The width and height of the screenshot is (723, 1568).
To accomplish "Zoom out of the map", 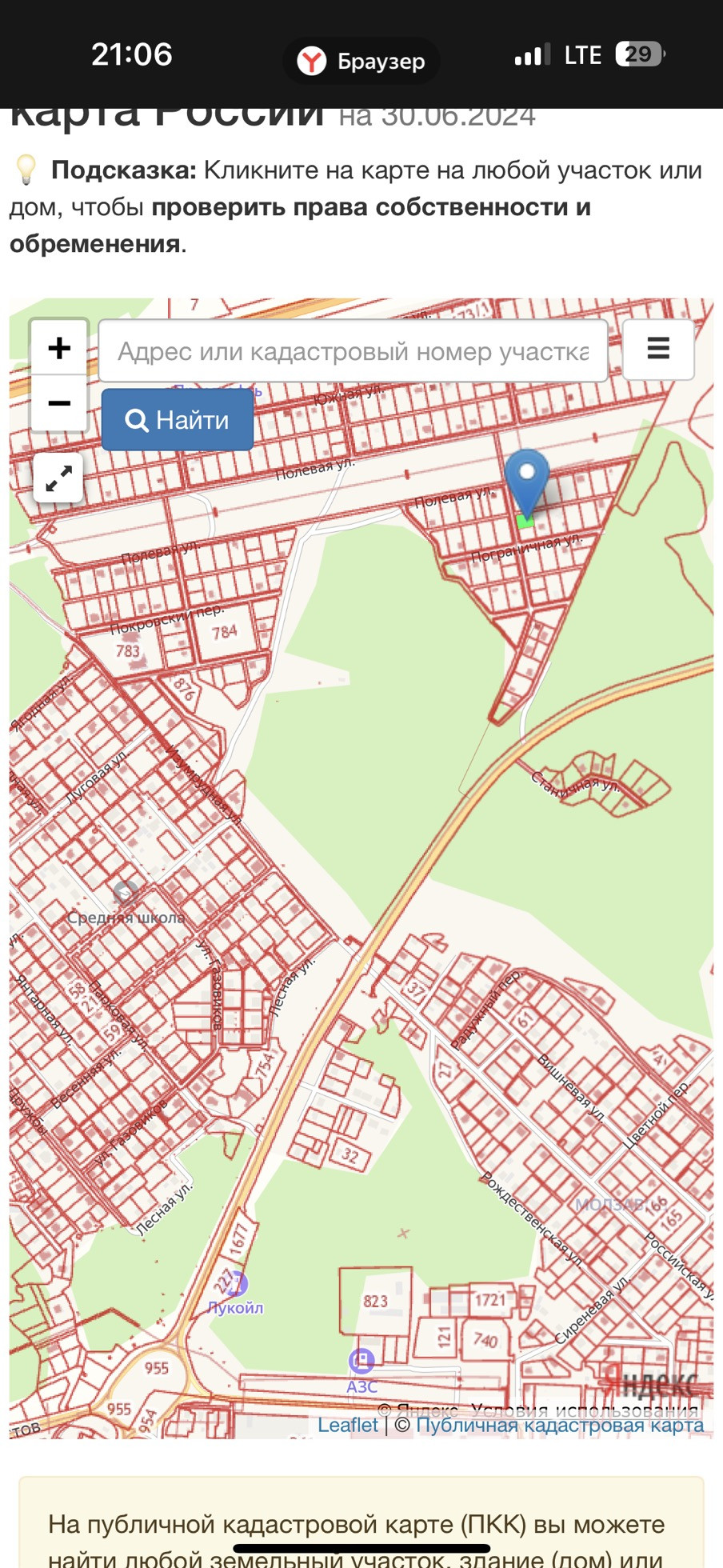I will pos(58,403).
